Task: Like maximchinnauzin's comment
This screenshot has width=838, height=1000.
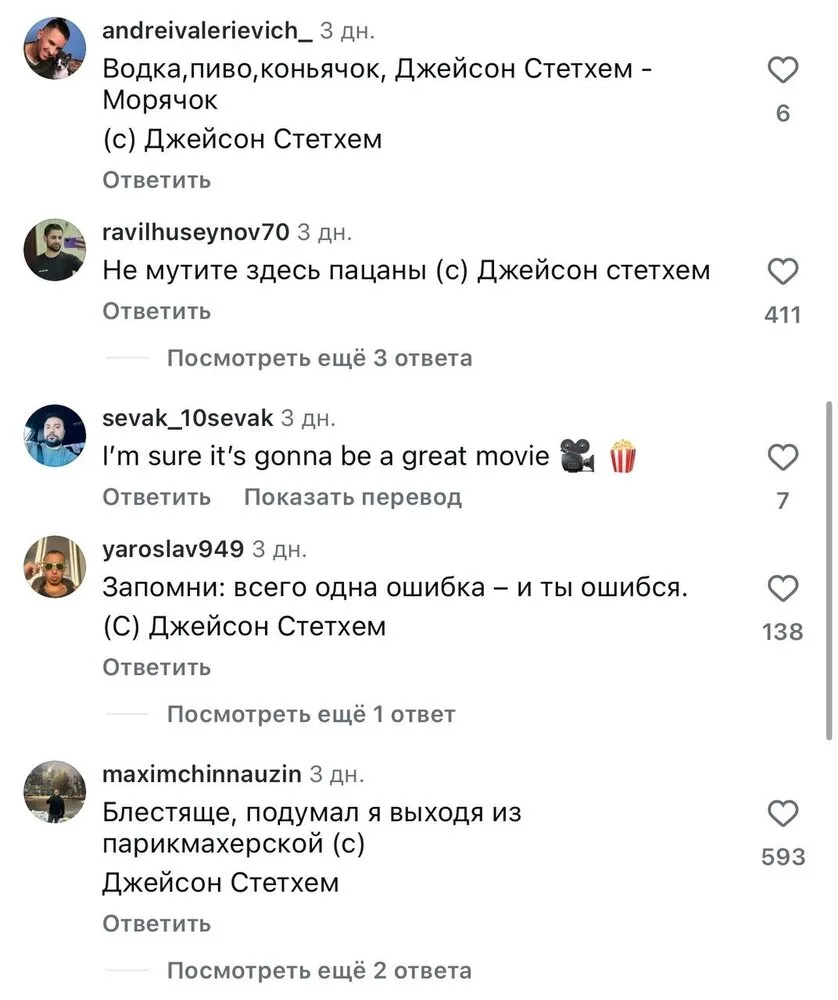Action: pos(782,813)
